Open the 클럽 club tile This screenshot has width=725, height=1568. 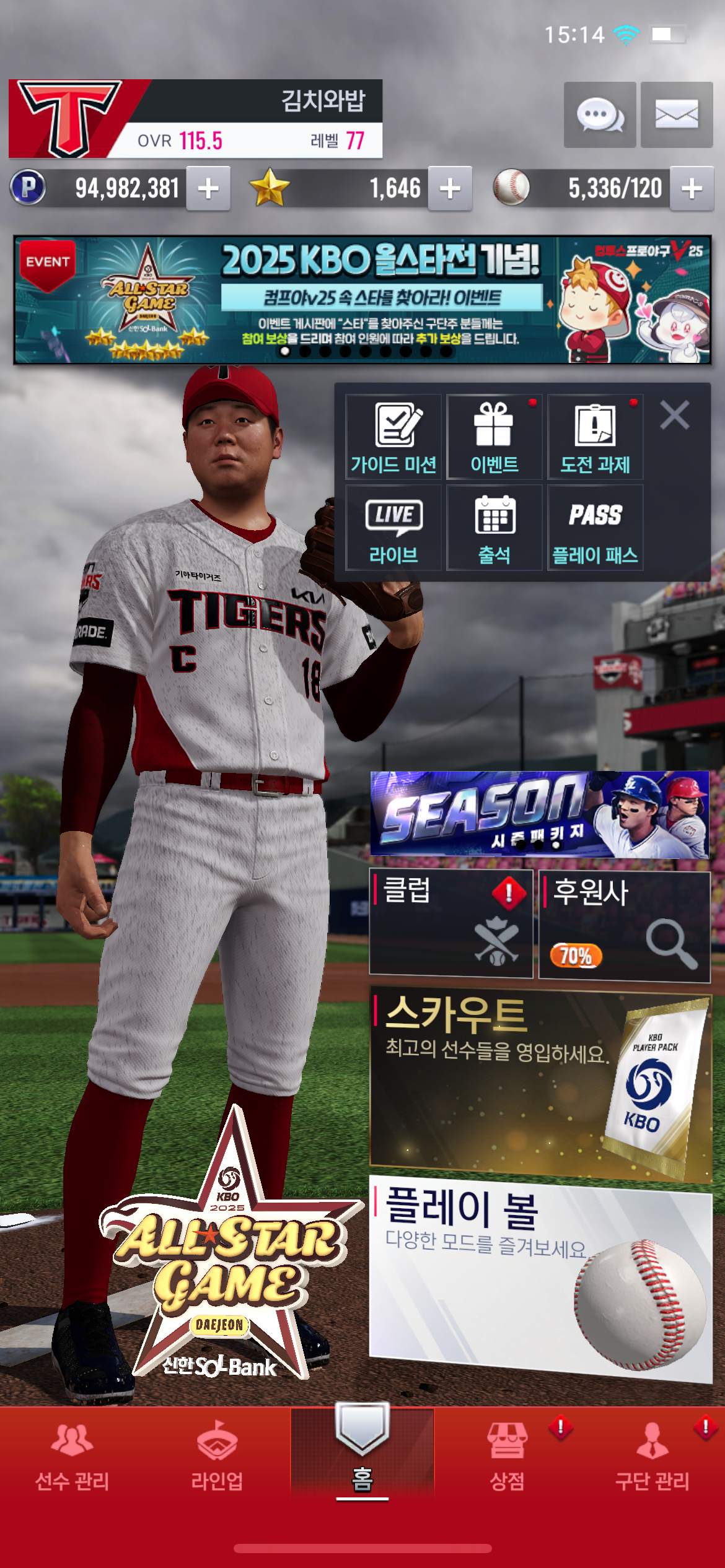pyautogui.click(x=450, y=923)
